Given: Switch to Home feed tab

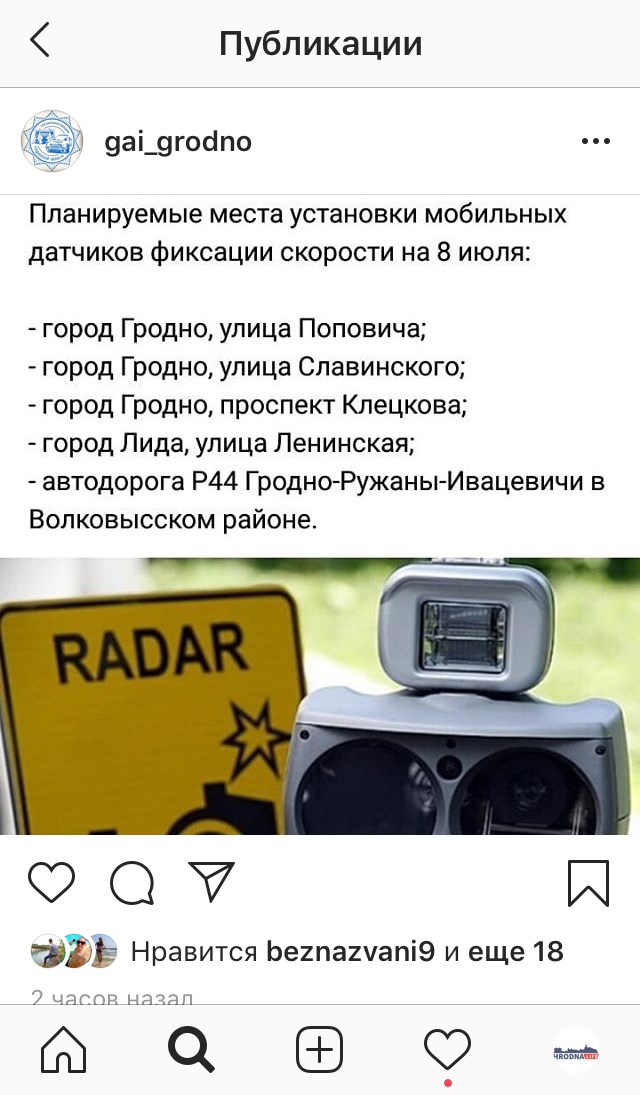Looking at the screenshot, I should (63, 1050).
